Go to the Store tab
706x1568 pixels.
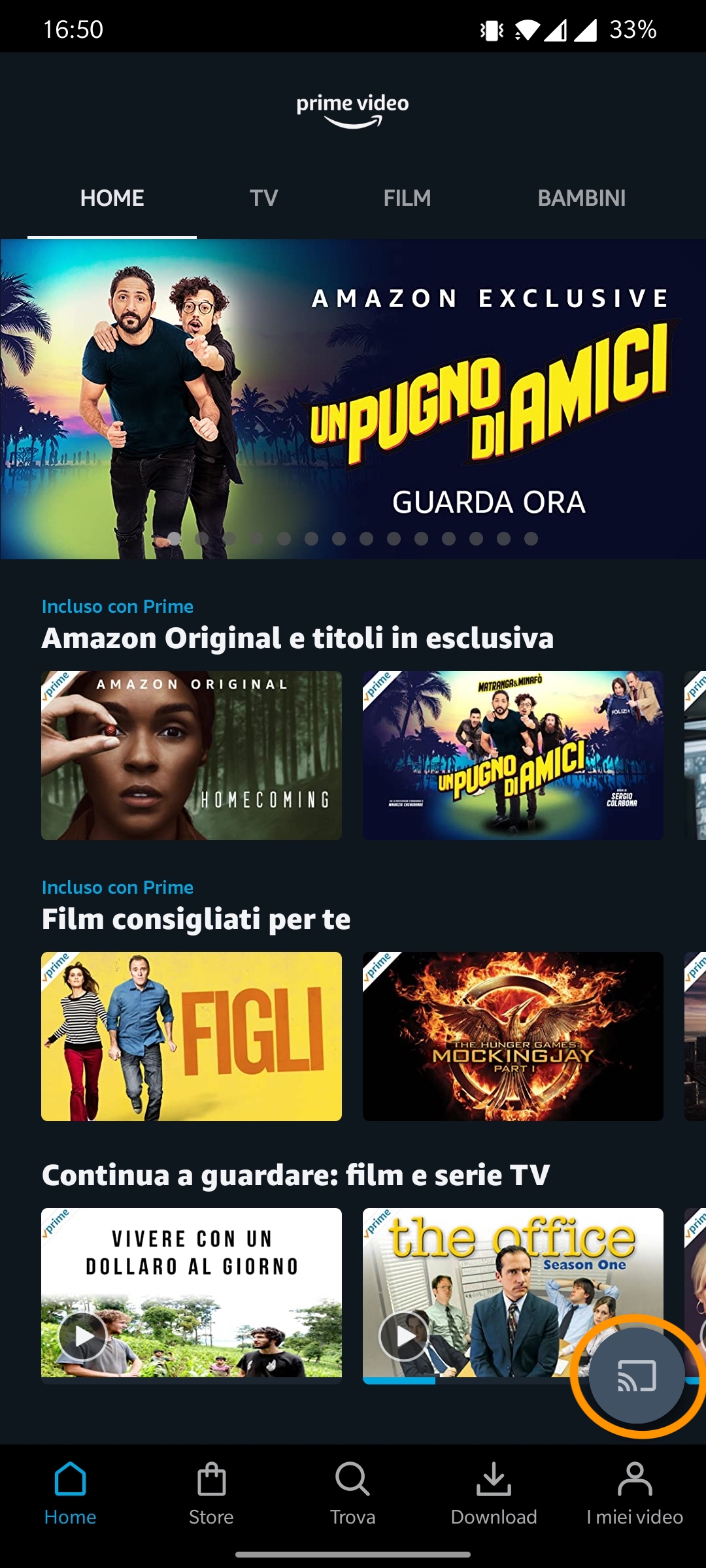211,1494
